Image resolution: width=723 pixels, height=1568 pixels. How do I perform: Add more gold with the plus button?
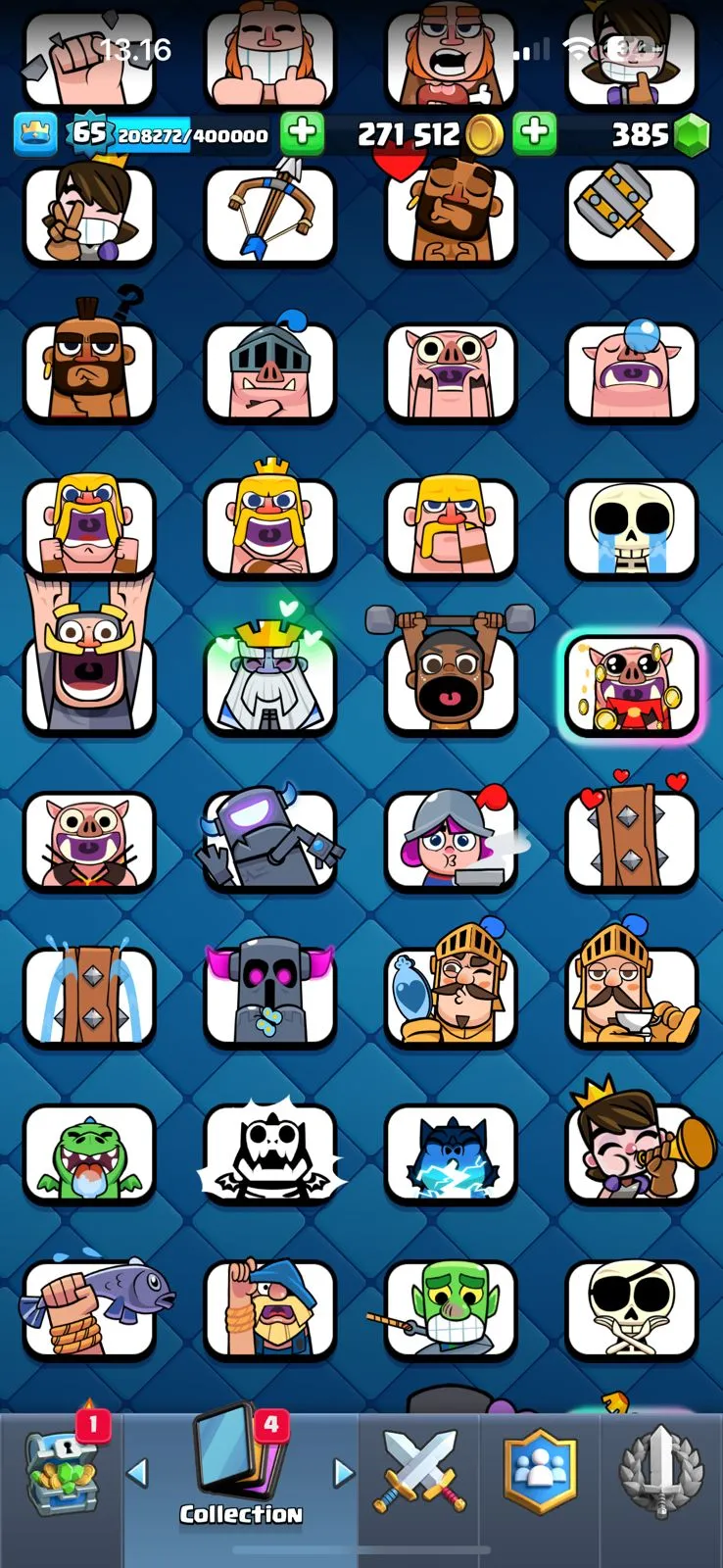pos(534,133)
